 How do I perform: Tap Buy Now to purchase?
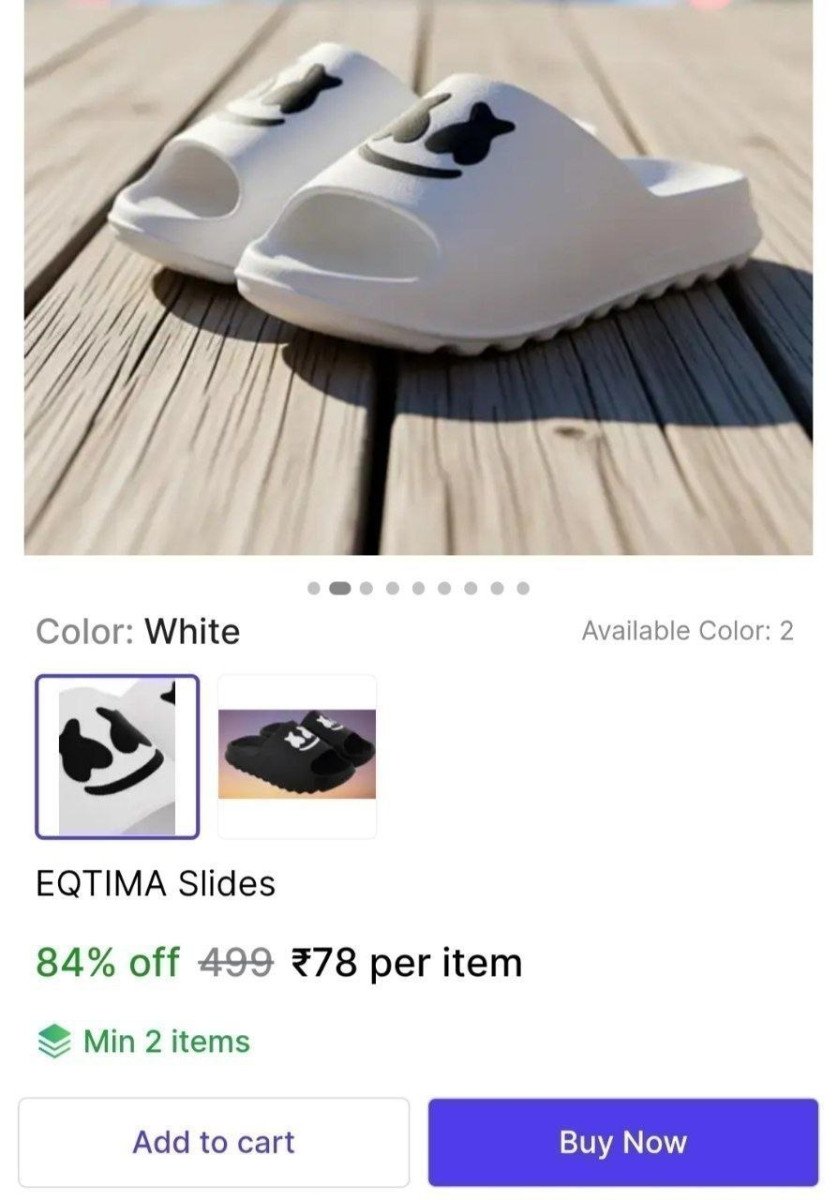pyautogui.click(x=623, y=1142)
